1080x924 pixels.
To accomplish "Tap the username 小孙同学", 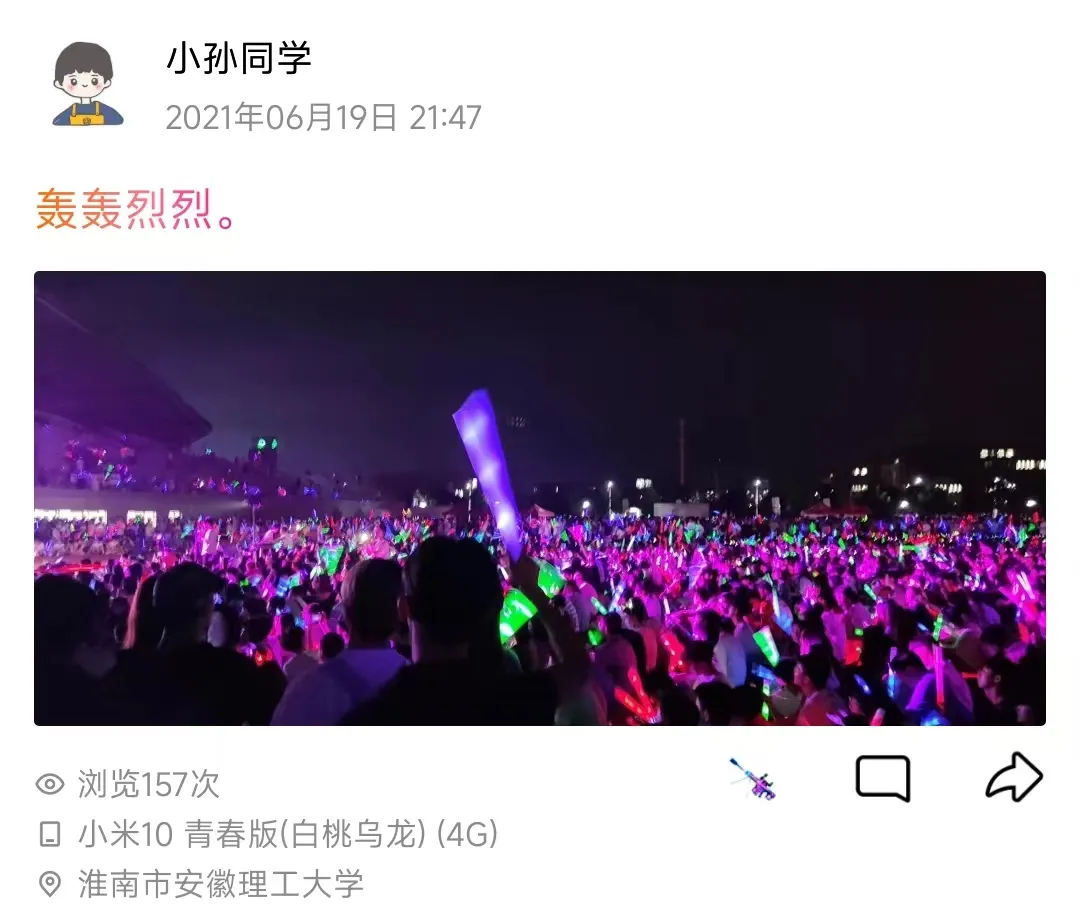I will click(239, 59).
